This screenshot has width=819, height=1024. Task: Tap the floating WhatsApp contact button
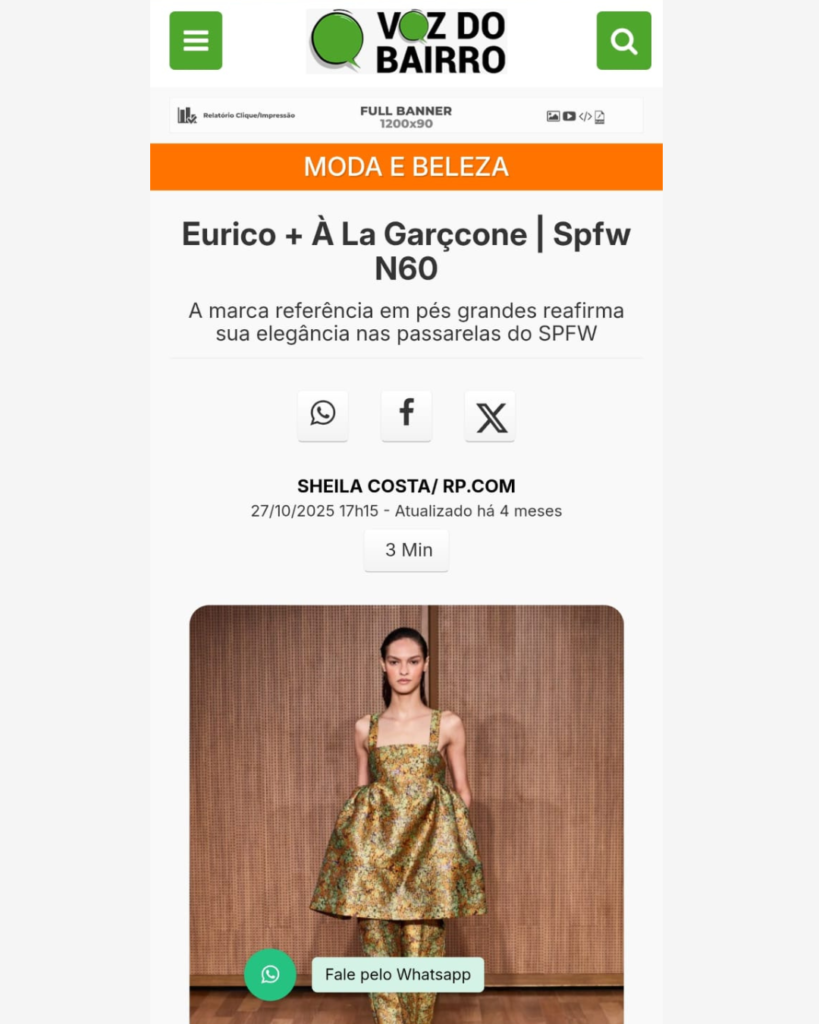coord(270,974)
